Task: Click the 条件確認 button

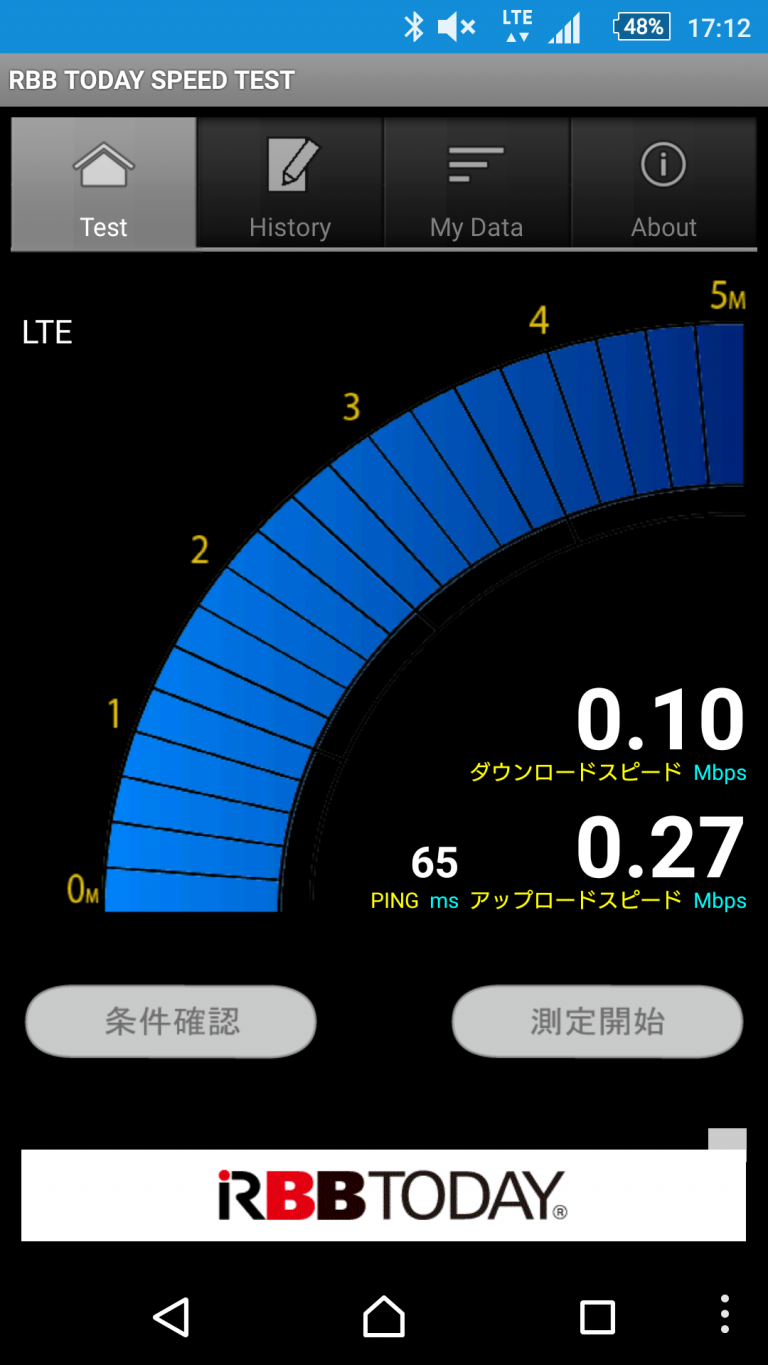Action: 170,1021
